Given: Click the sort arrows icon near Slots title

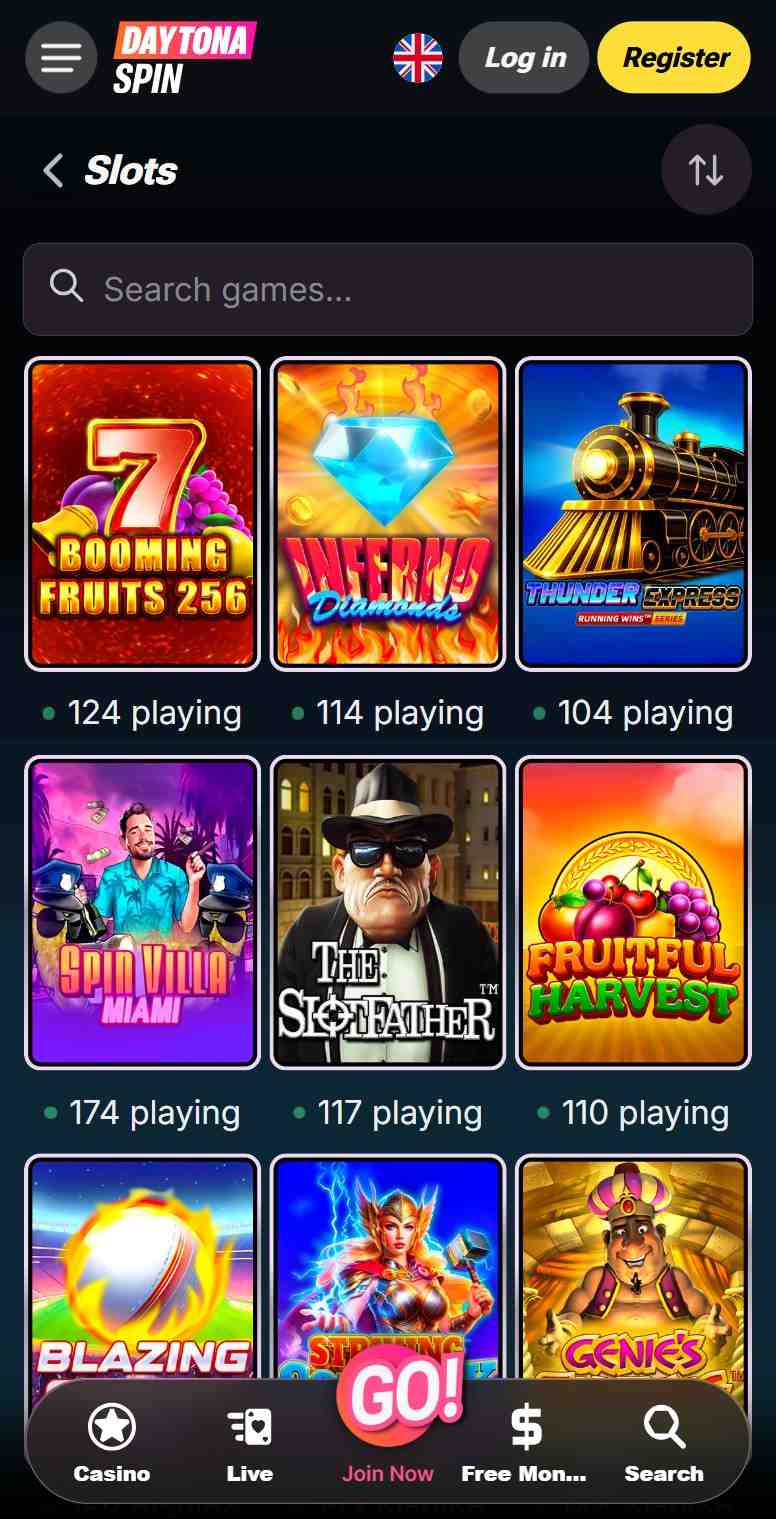Looking at the screenshot, I should tap(707, 170).
